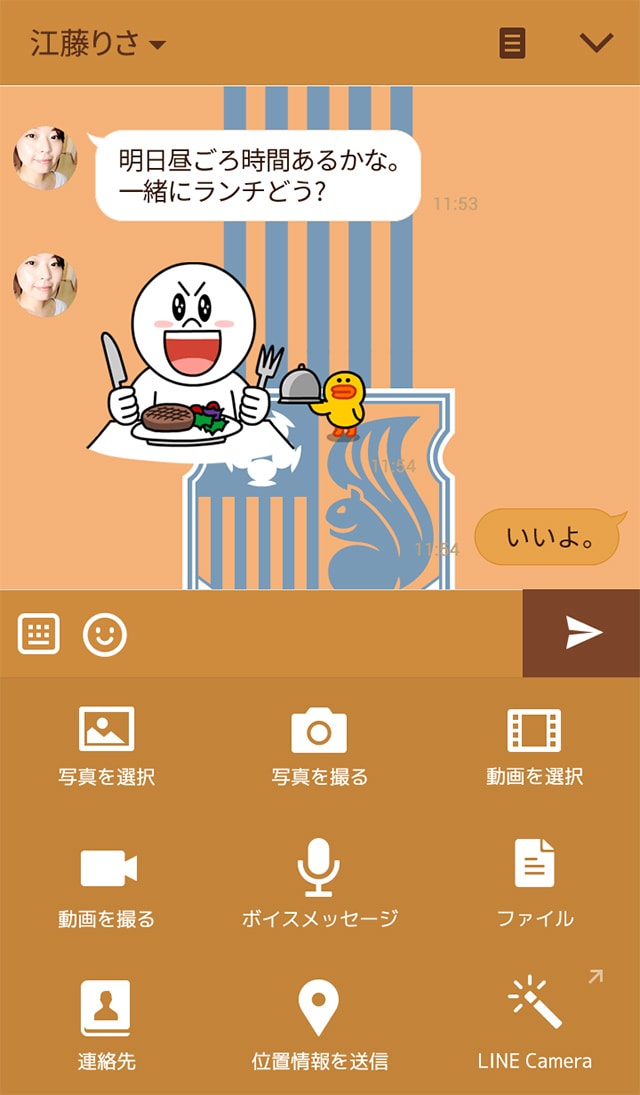Image resolution: width=640 pixels, height=1095 pixels.
Task: Open the 江藤りさ chat name dropdown
Action: [98, 44]
